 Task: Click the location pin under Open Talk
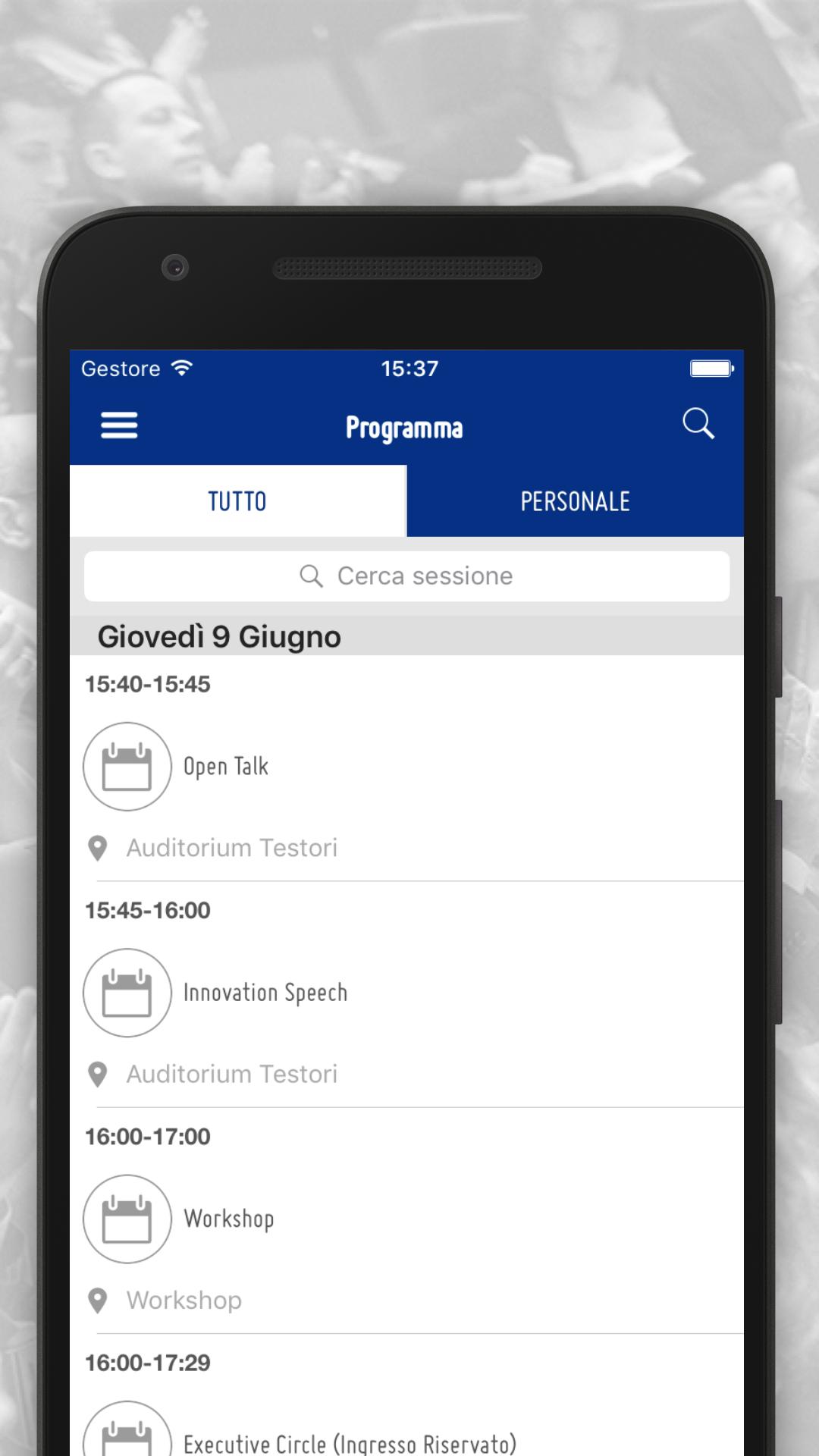click(98, 847)
